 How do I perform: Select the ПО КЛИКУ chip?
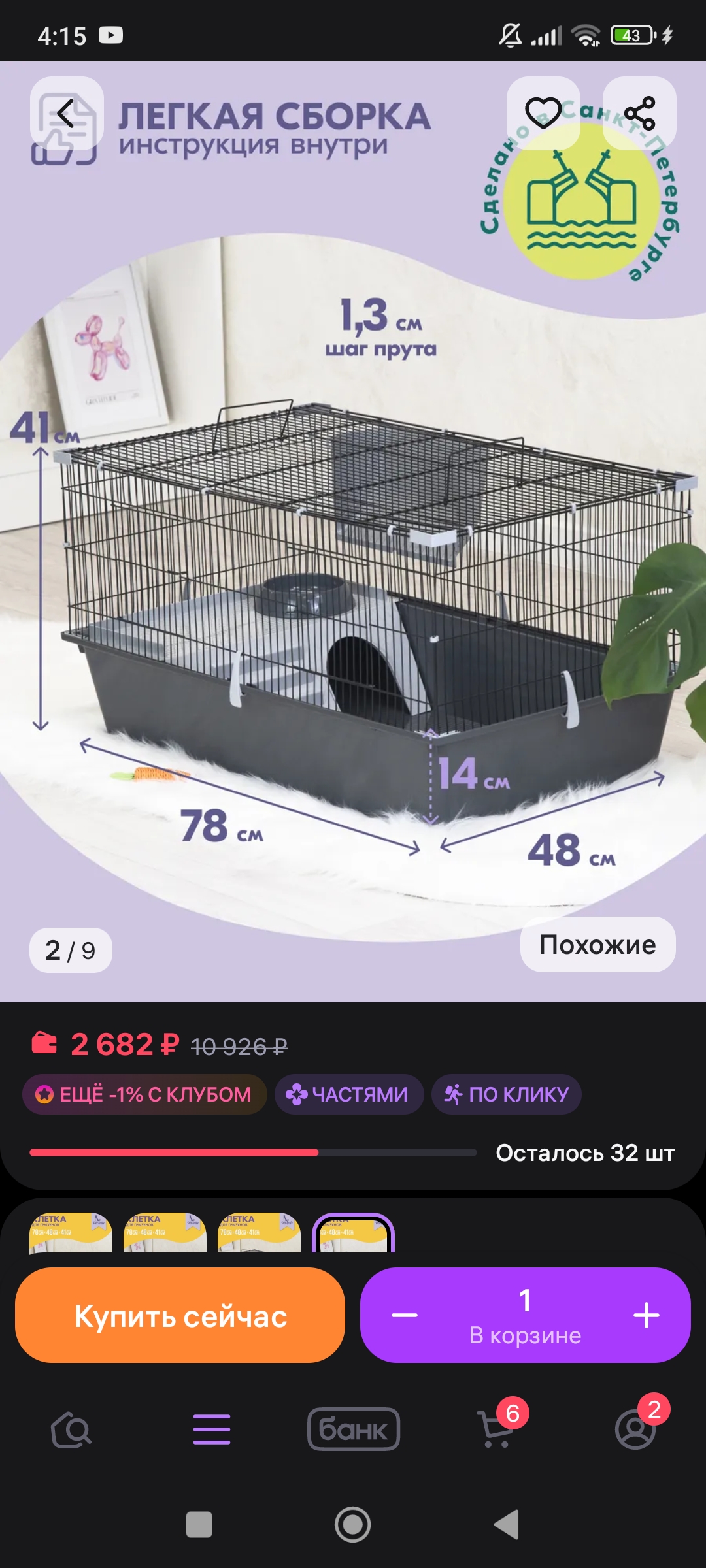point(507,1094)
